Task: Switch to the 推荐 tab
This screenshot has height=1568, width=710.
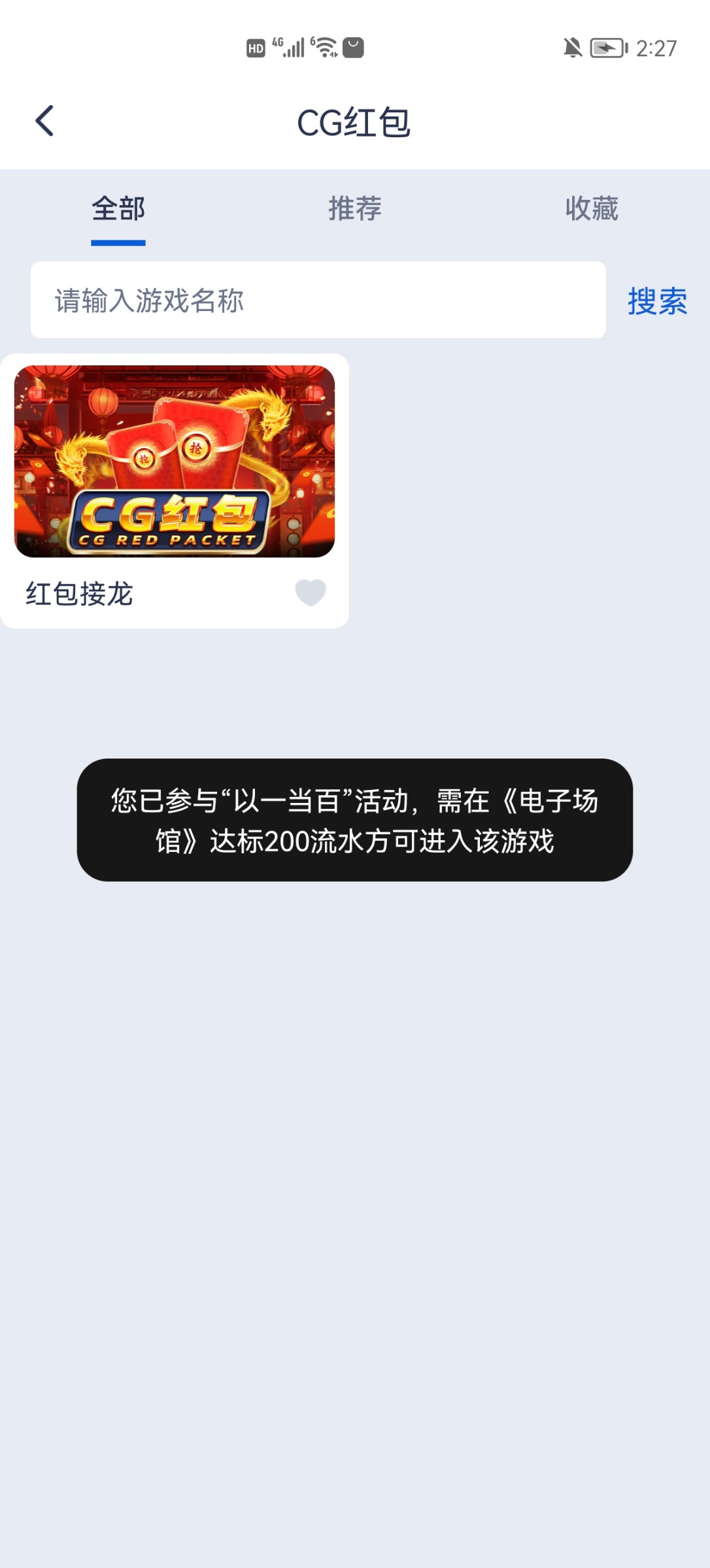Action: 354,209
